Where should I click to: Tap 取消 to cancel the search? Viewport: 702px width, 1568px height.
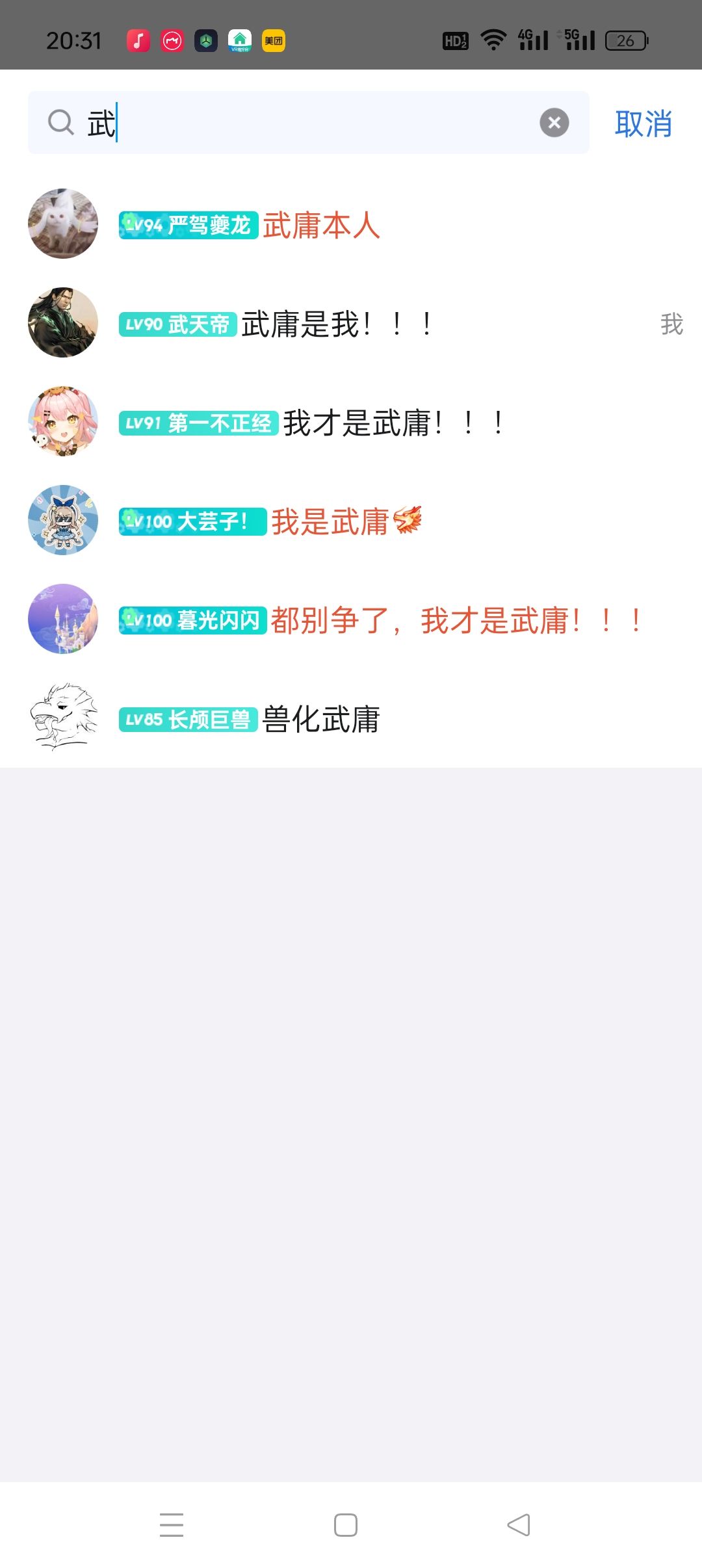tap(643, 124)
